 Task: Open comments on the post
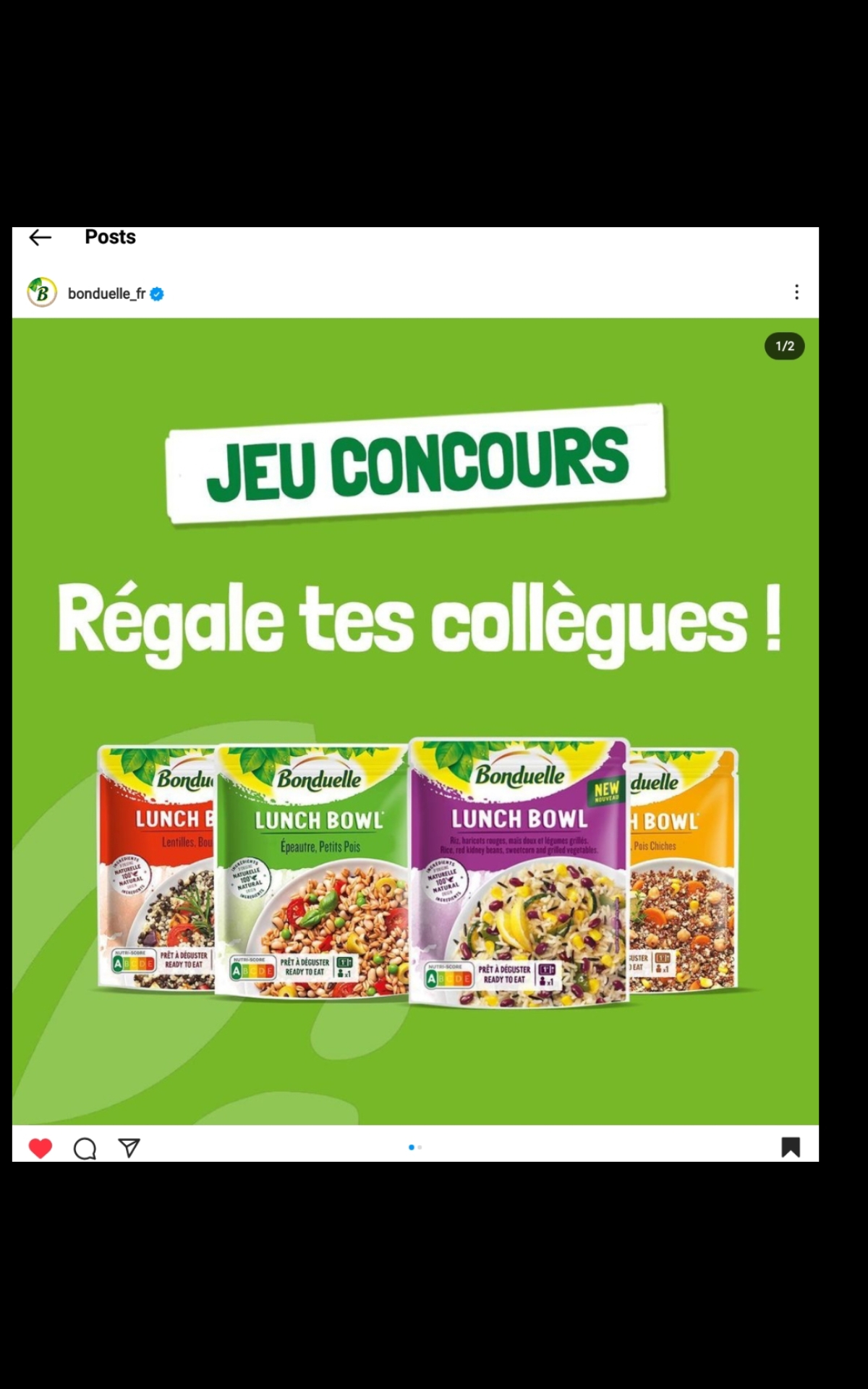tap(85, 1148)
